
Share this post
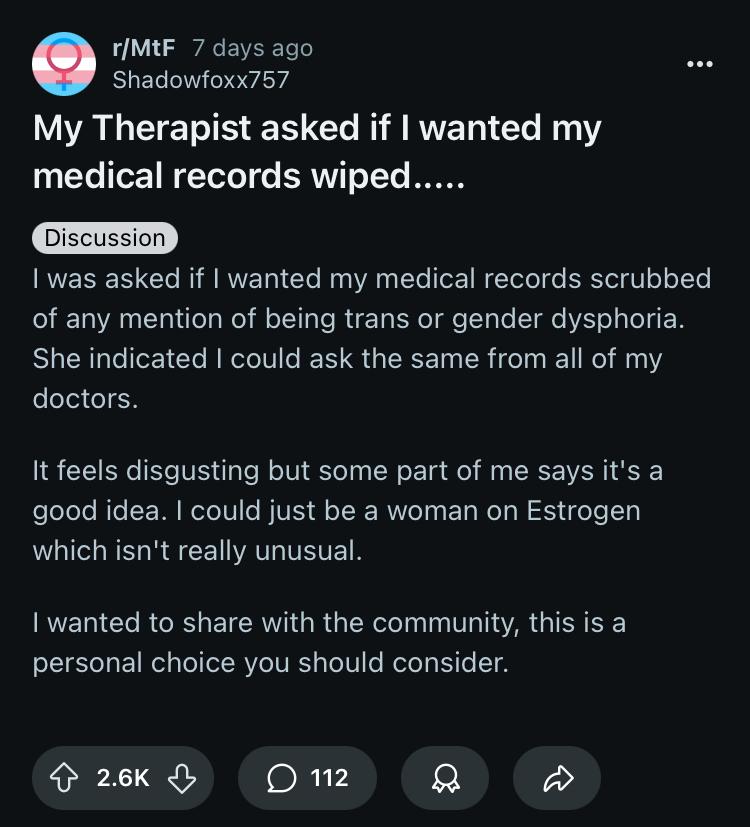click(x=556, y=778)
